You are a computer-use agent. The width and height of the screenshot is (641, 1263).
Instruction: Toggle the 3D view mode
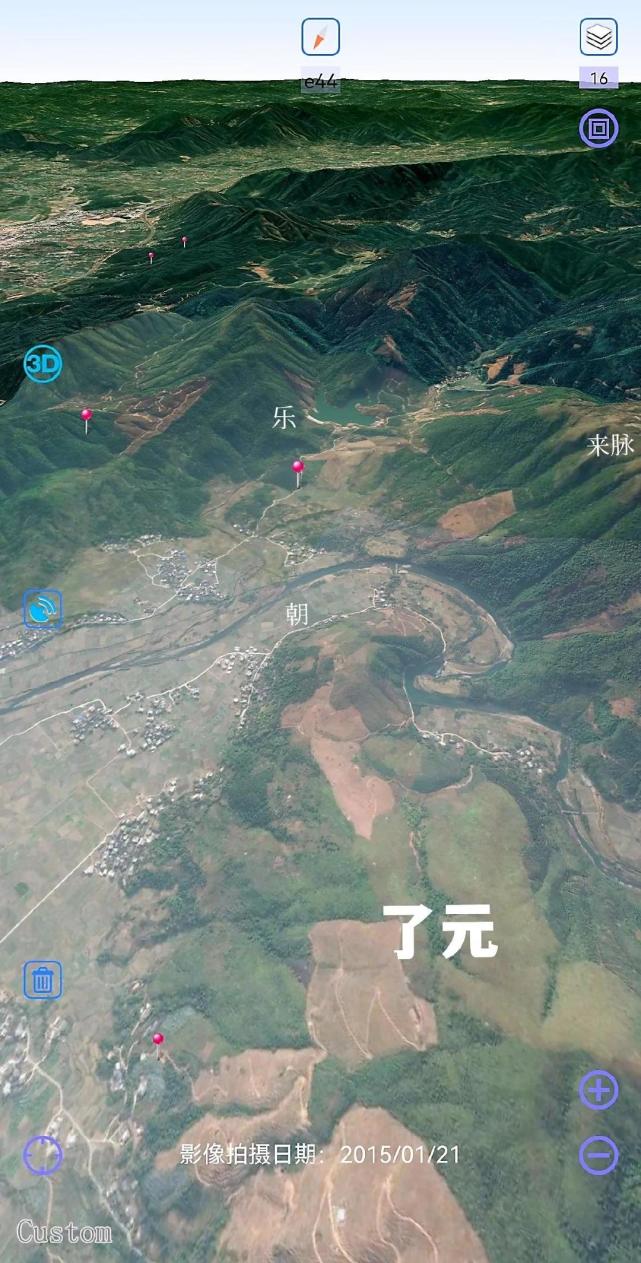pyautogui.click(x=43, y=365)
